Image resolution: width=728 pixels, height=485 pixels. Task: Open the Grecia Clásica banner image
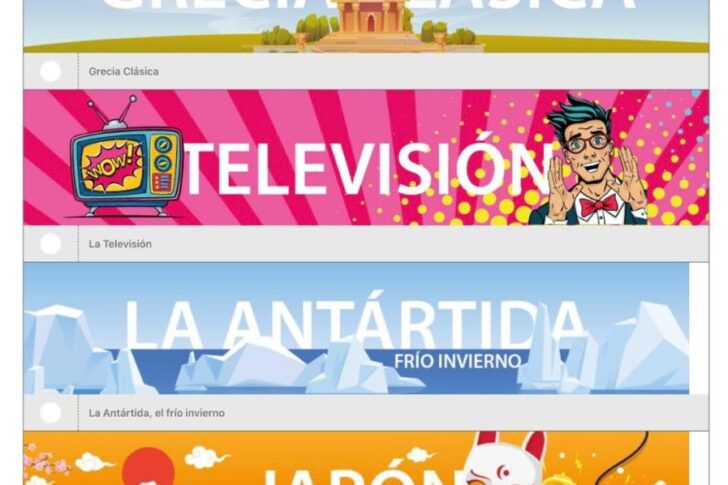(366, 26)
